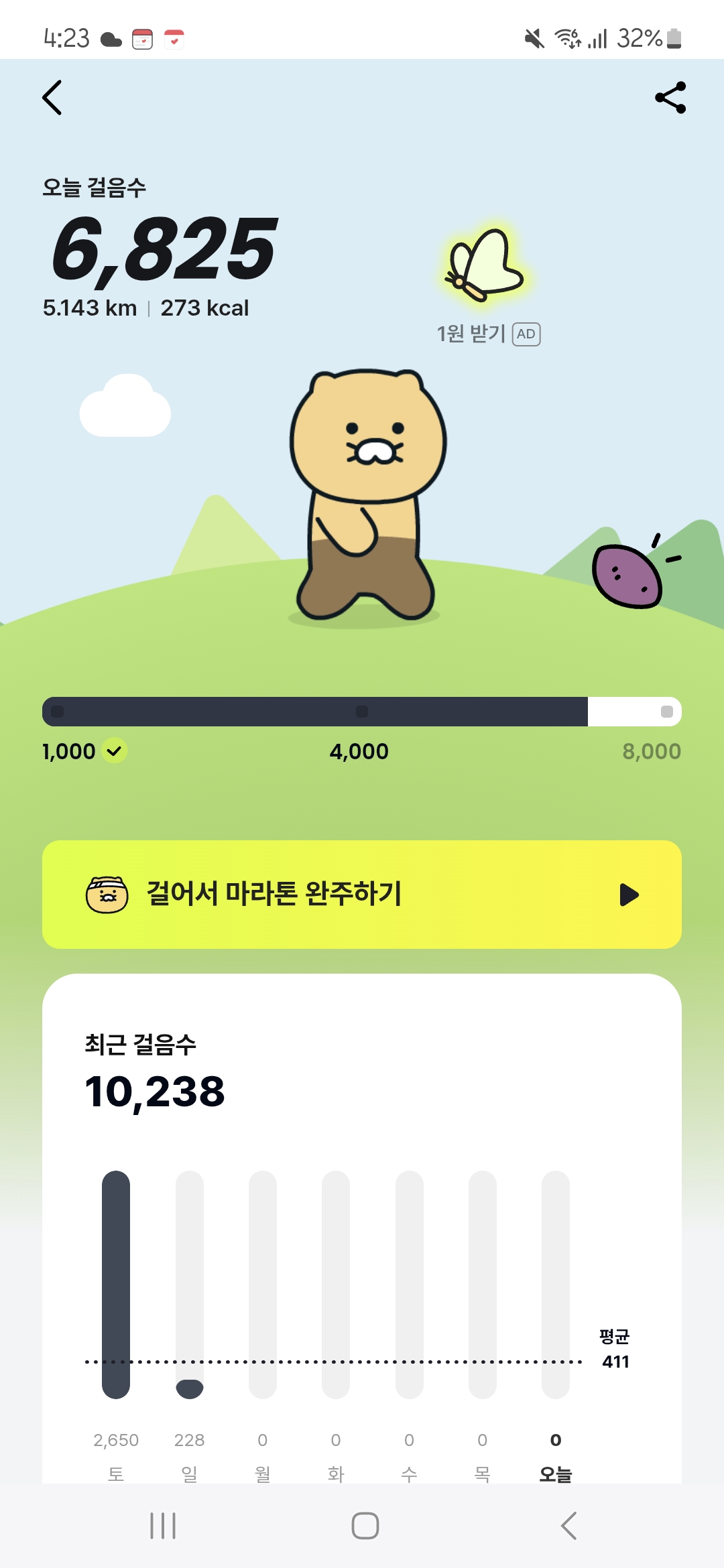Image resolution: width=724 pixels, height=1568 pixels.
Task: Select Saturday's 2,650 steps bar
Action: [x=116, y=1284]
